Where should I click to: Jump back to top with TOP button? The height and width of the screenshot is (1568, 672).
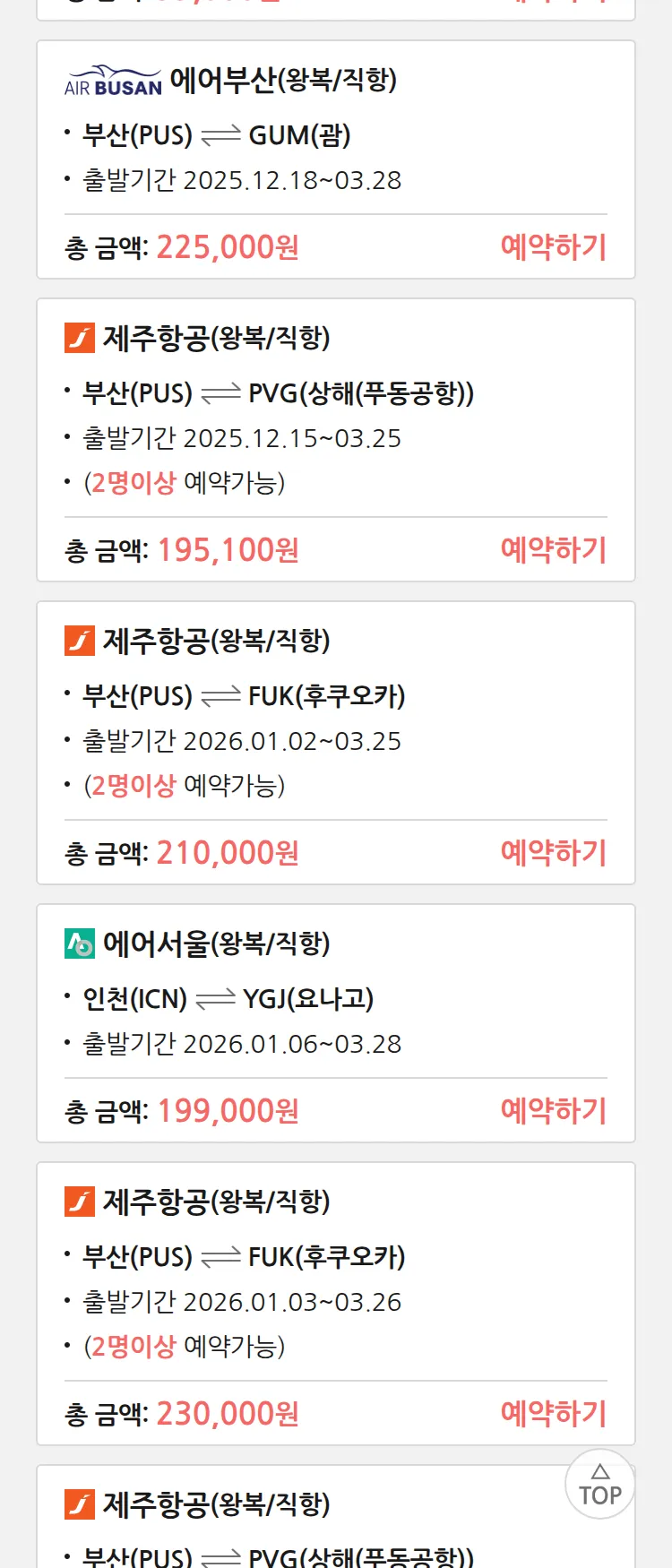click(x=599, y=1484)
